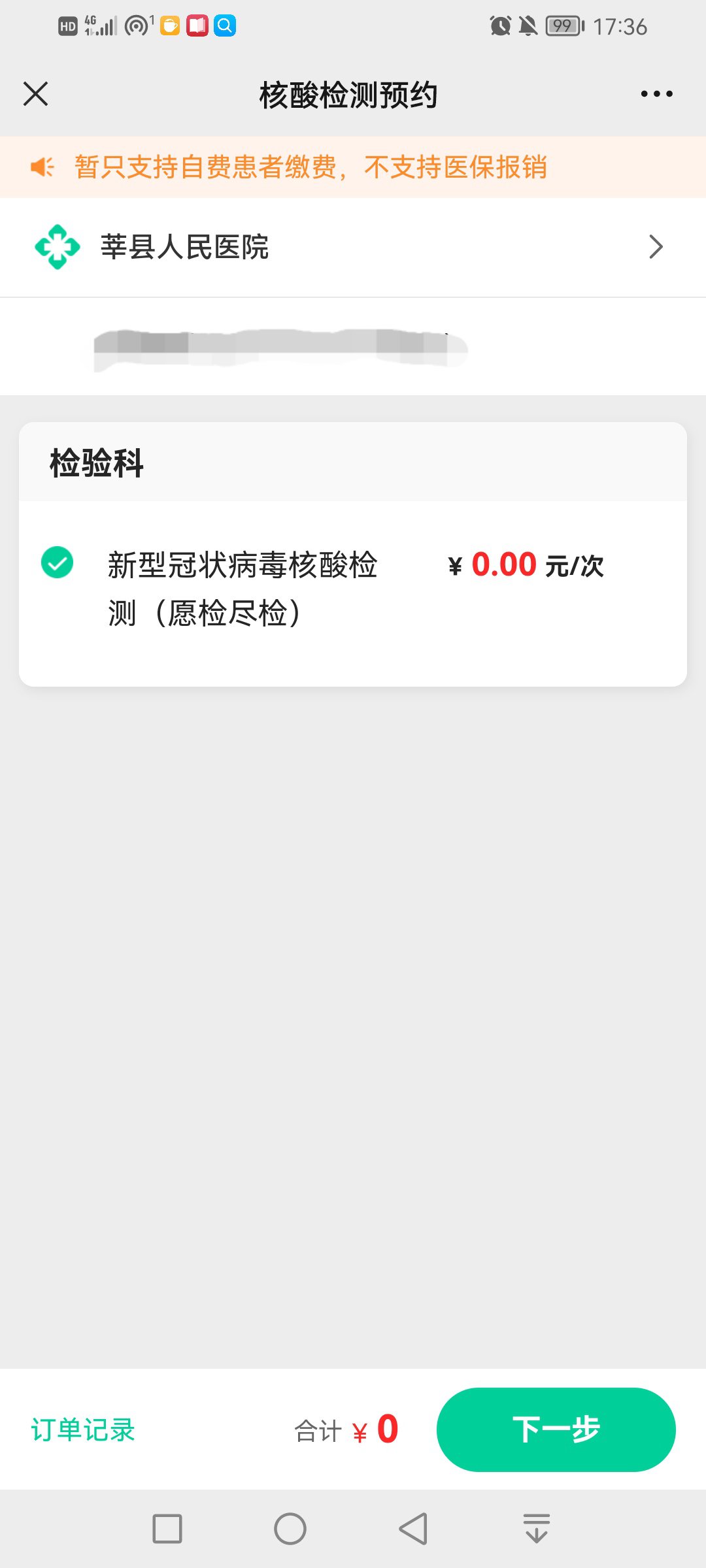Uncheck 新型冠状病毒核酸检测 item
The image size is (706, 1568).
coord(58,563)
